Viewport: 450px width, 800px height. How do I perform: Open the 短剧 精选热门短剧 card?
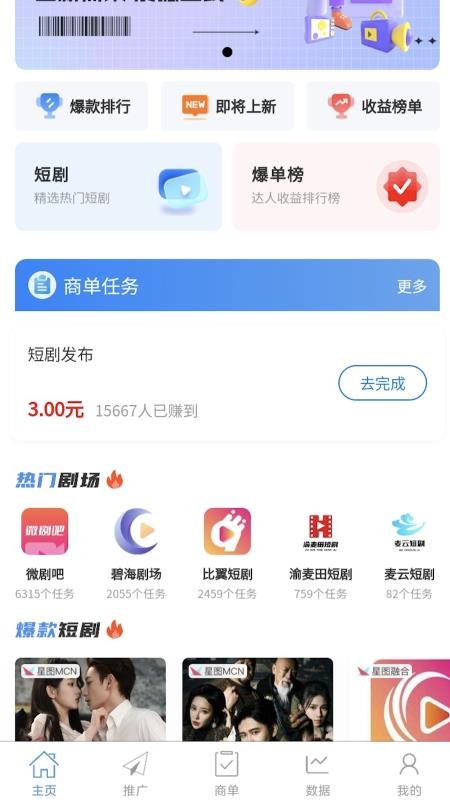point(118,186)
